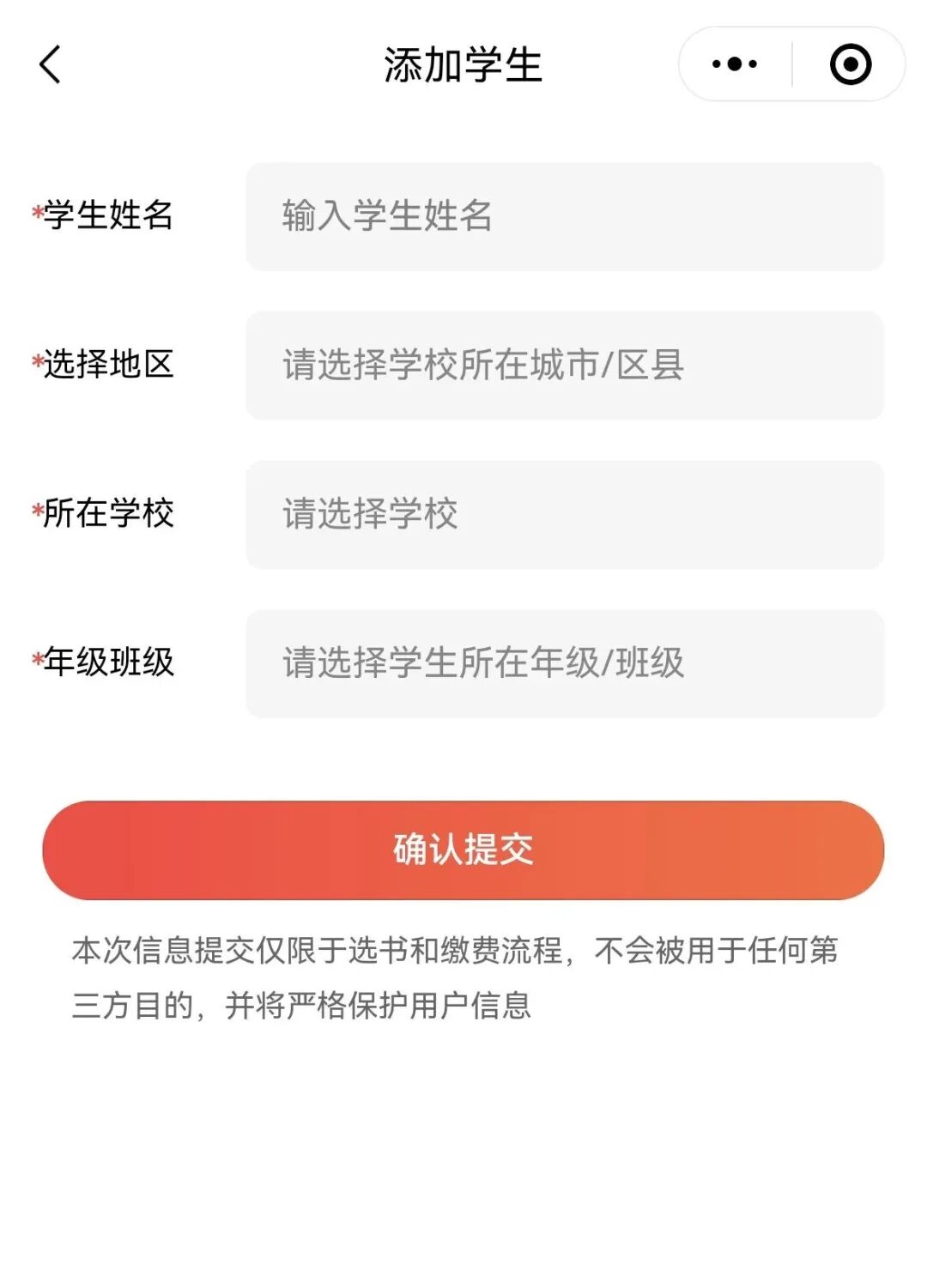Focus the 学生姓名 input field

(564, 216)
